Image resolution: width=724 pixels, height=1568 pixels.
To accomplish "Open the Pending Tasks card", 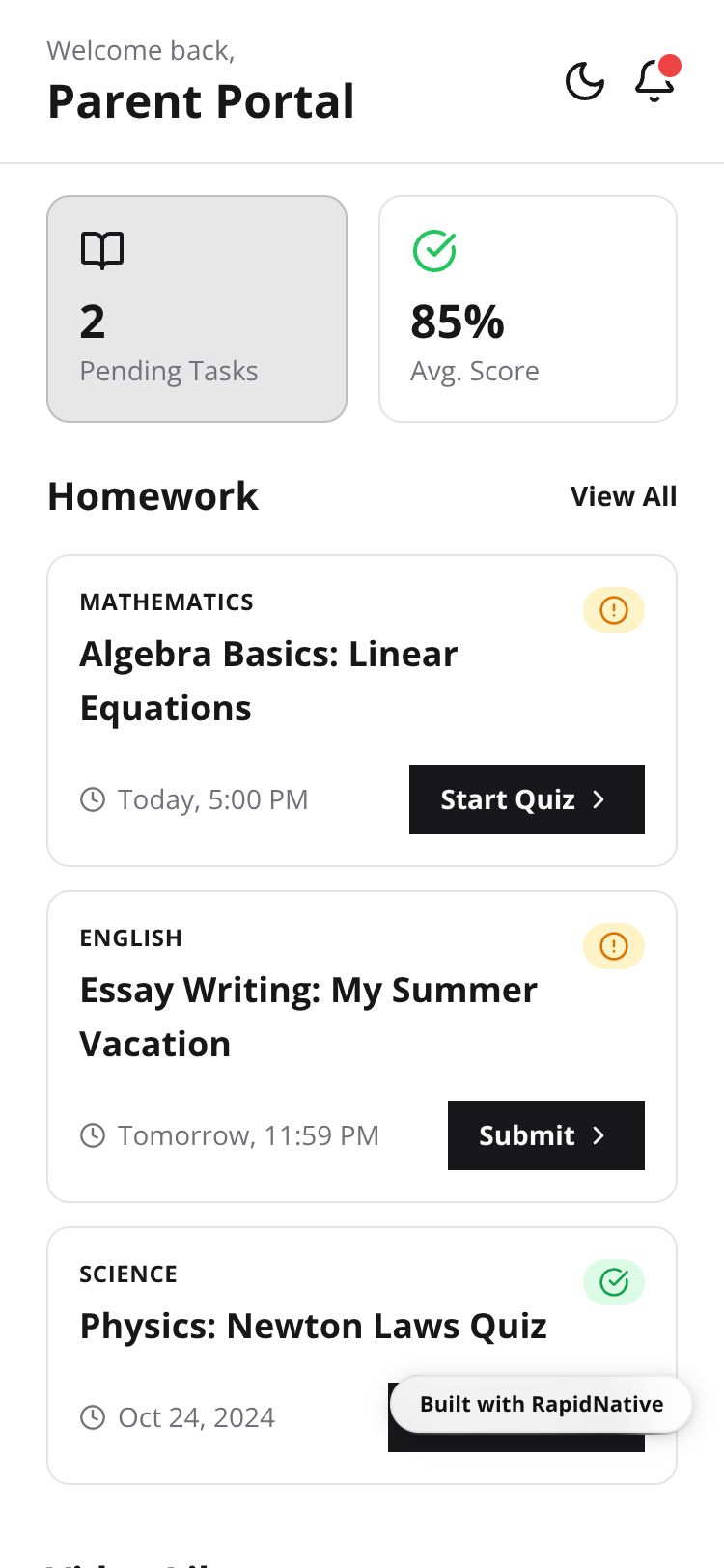I will (x=197, y=309).
